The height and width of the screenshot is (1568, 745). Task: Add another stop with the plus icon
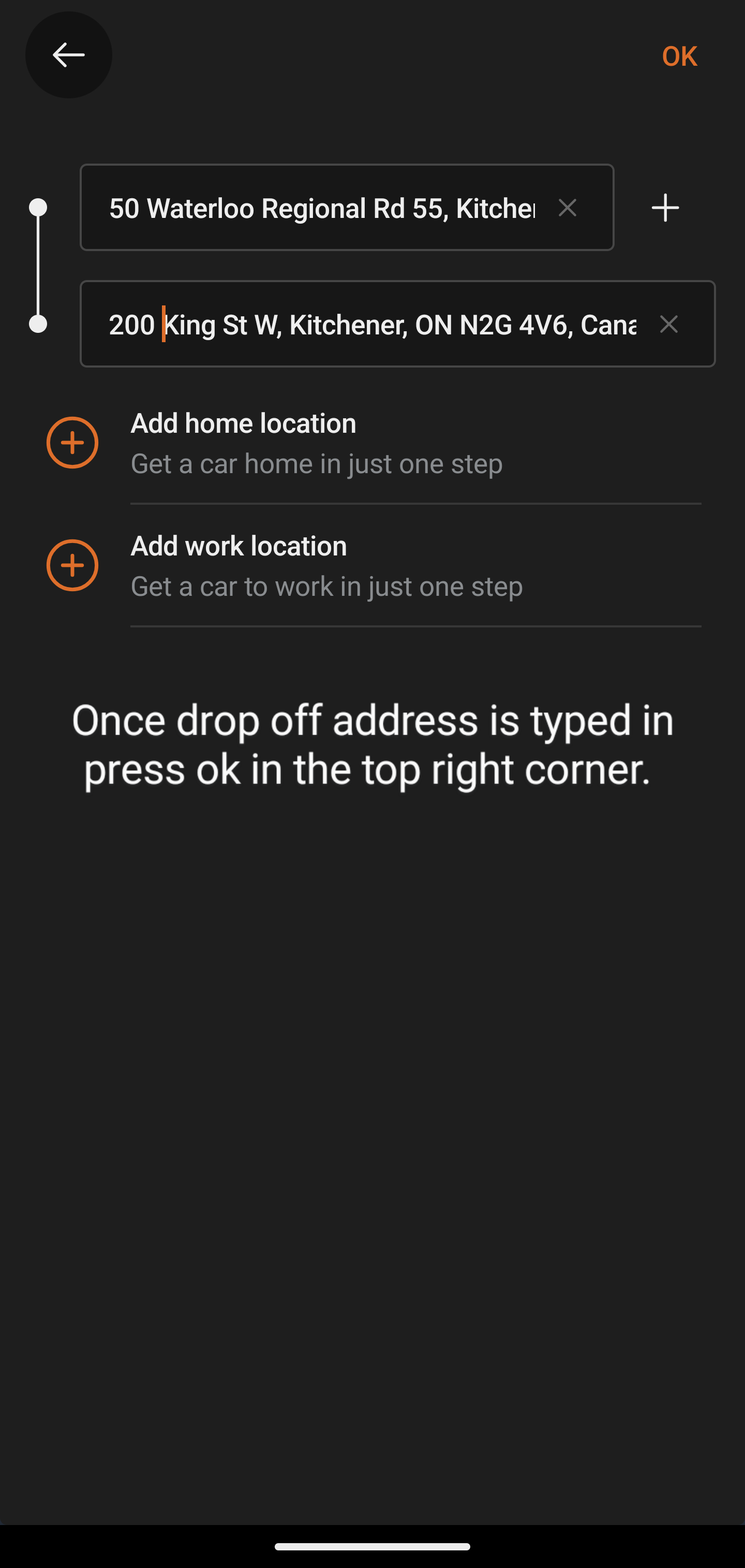[665, 208]
